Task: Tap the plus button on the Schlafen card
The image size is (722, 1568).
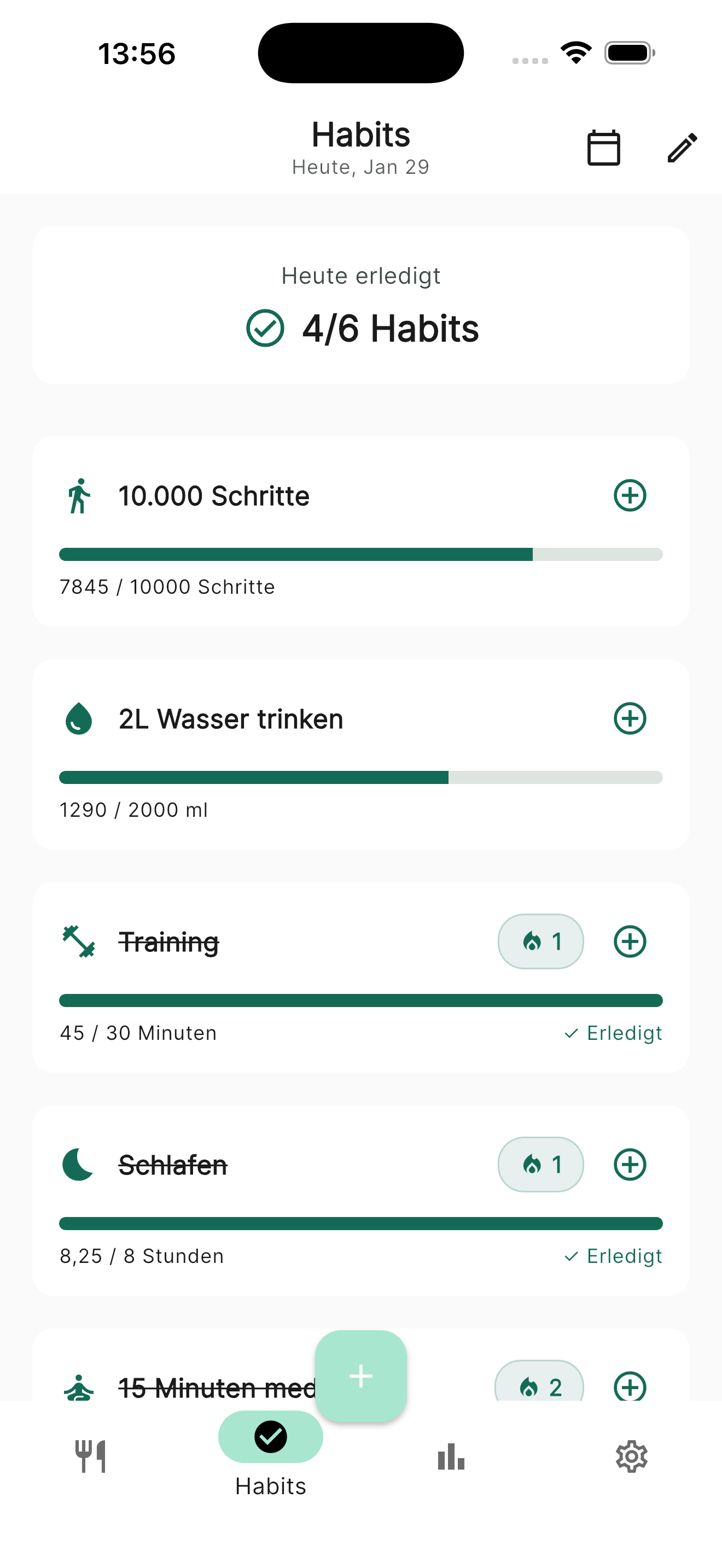Action: [x=630, y=1164]
